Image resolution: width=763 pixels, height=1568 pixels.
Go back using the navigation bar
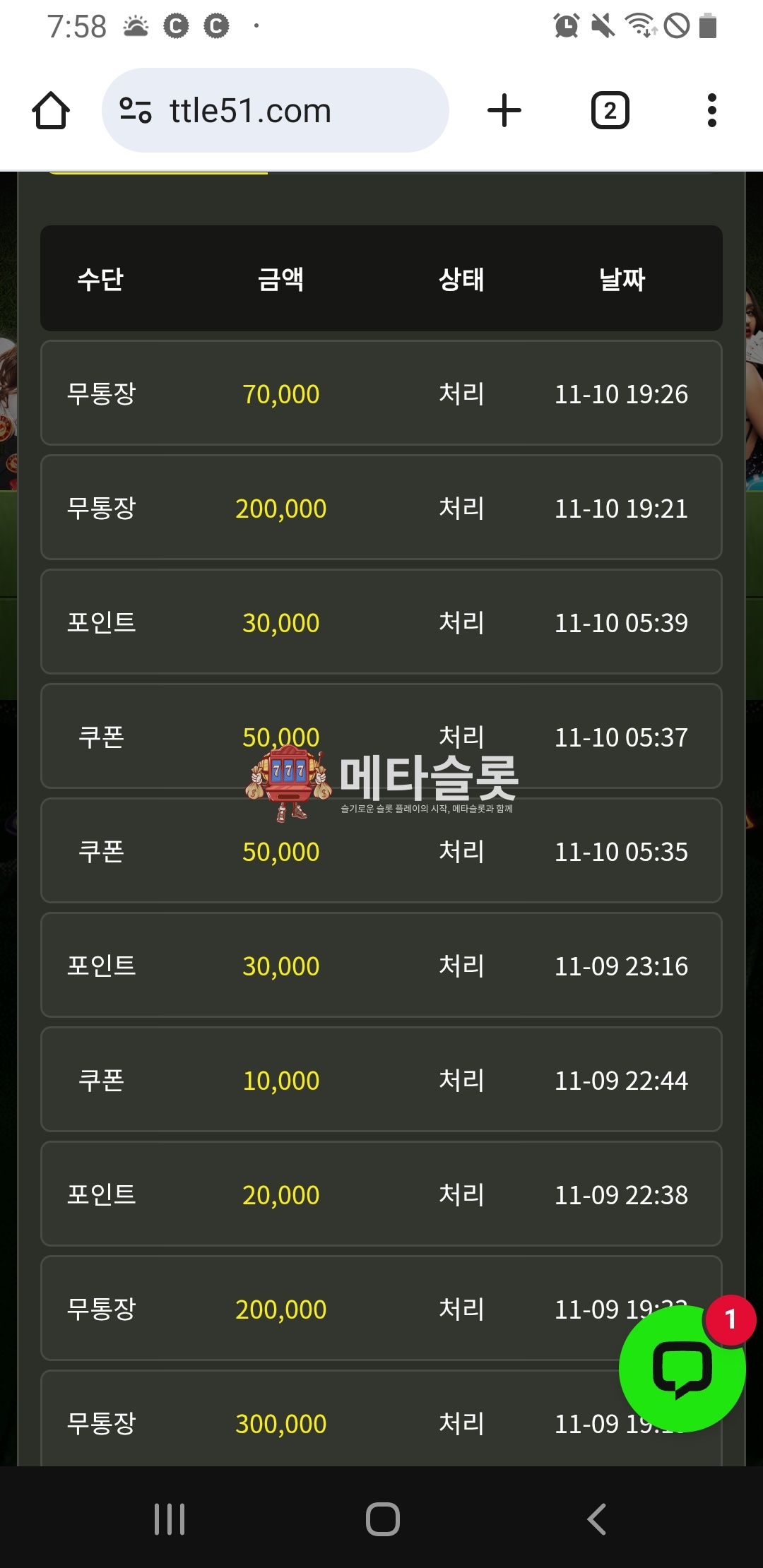click(597, 1519)
